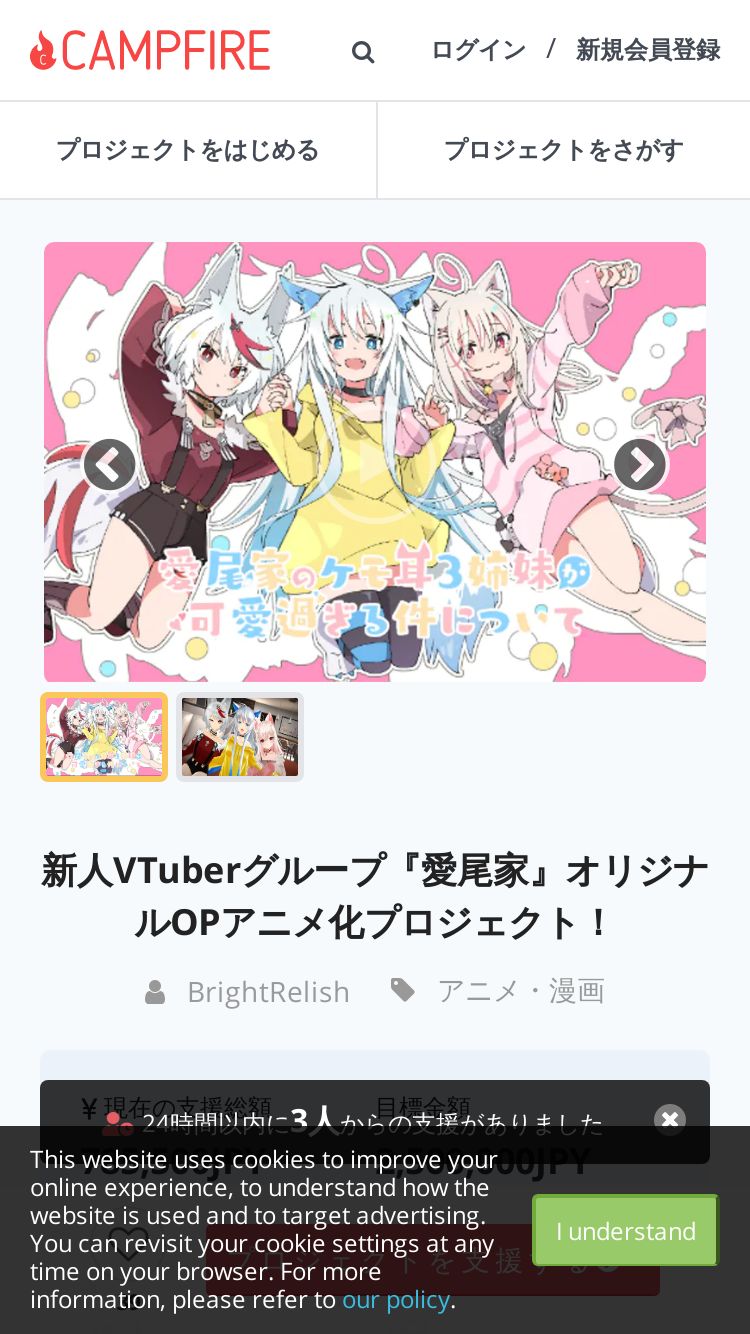Open the our policy link
Screen dimensions: 750x1334
click(396, 1300)
